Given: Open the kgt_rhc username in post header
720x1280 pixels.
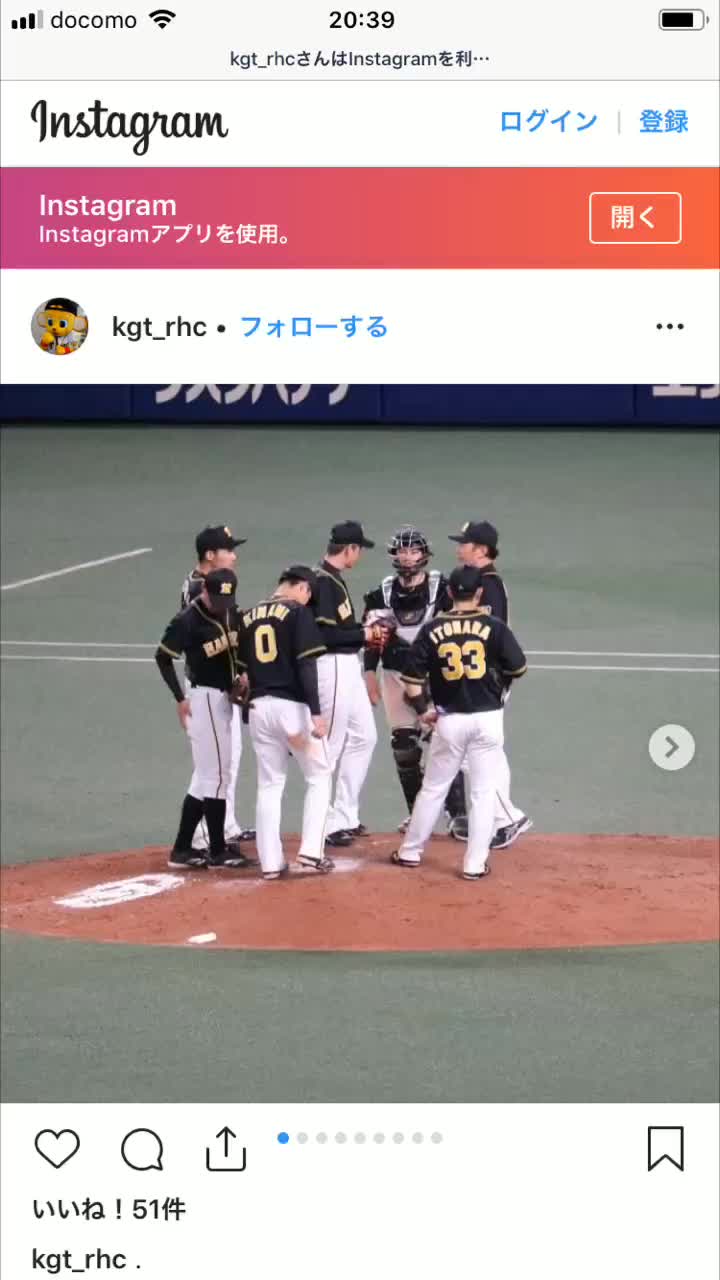Looking at the screenshot, I should point(159,327).
